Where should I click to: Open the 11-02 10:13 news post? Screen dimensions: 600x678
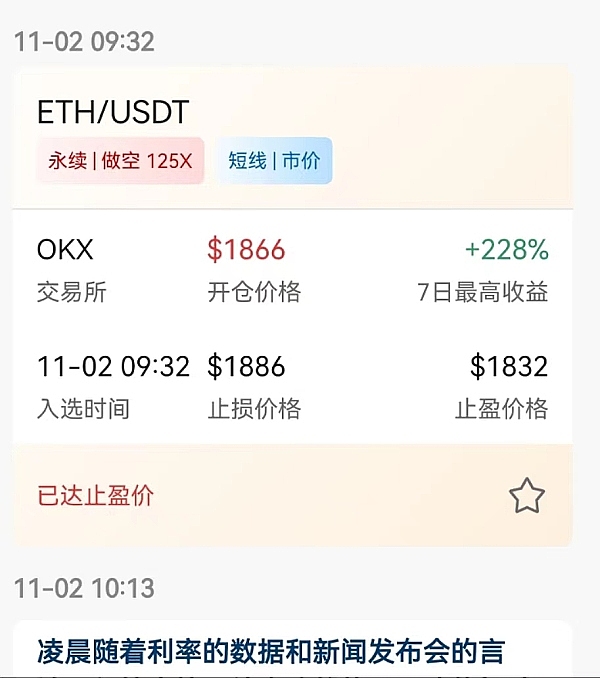(270, 652)
